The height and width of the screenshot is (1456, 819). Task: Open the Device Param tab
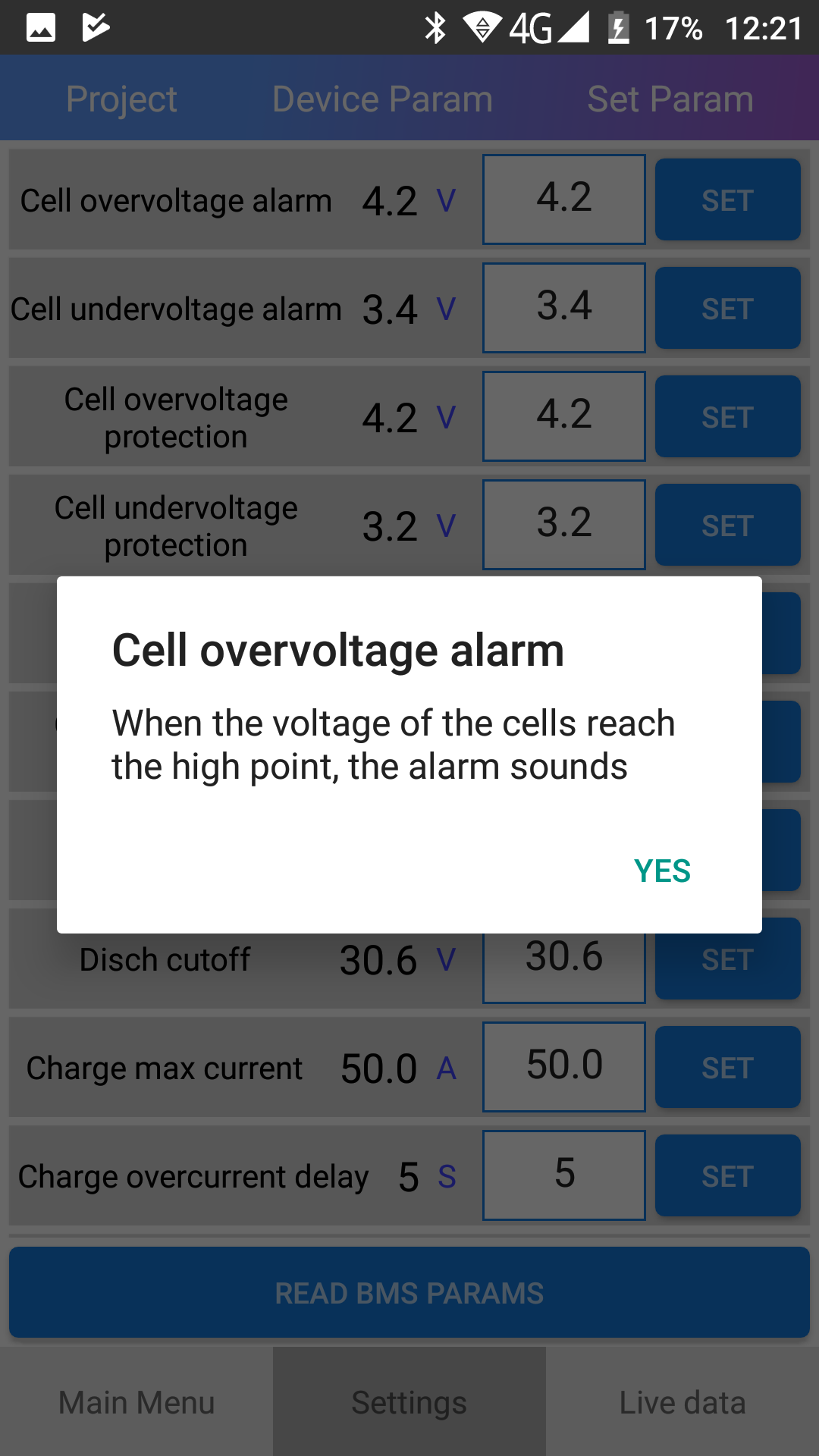pyautogui.click(x=382, y=99)
